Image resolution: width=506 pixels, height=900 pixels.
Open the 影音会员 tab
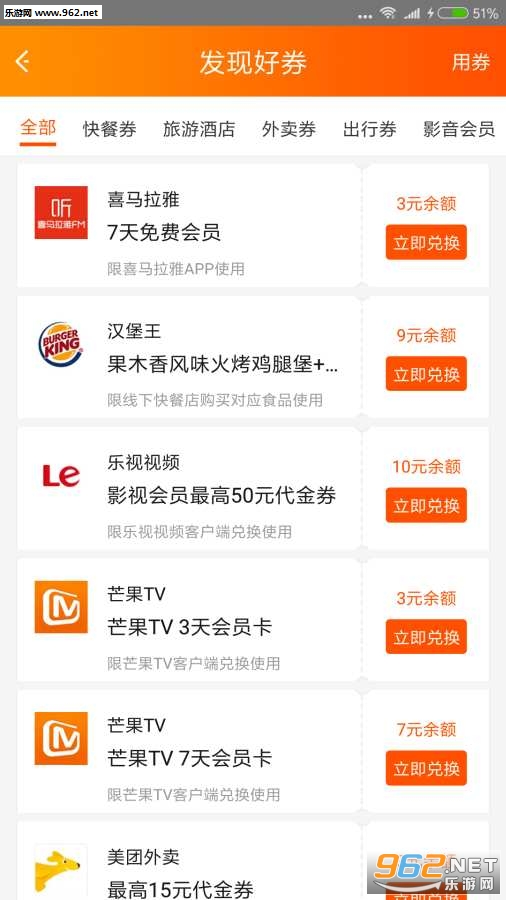pyautogui.click(x=459, y=129)
